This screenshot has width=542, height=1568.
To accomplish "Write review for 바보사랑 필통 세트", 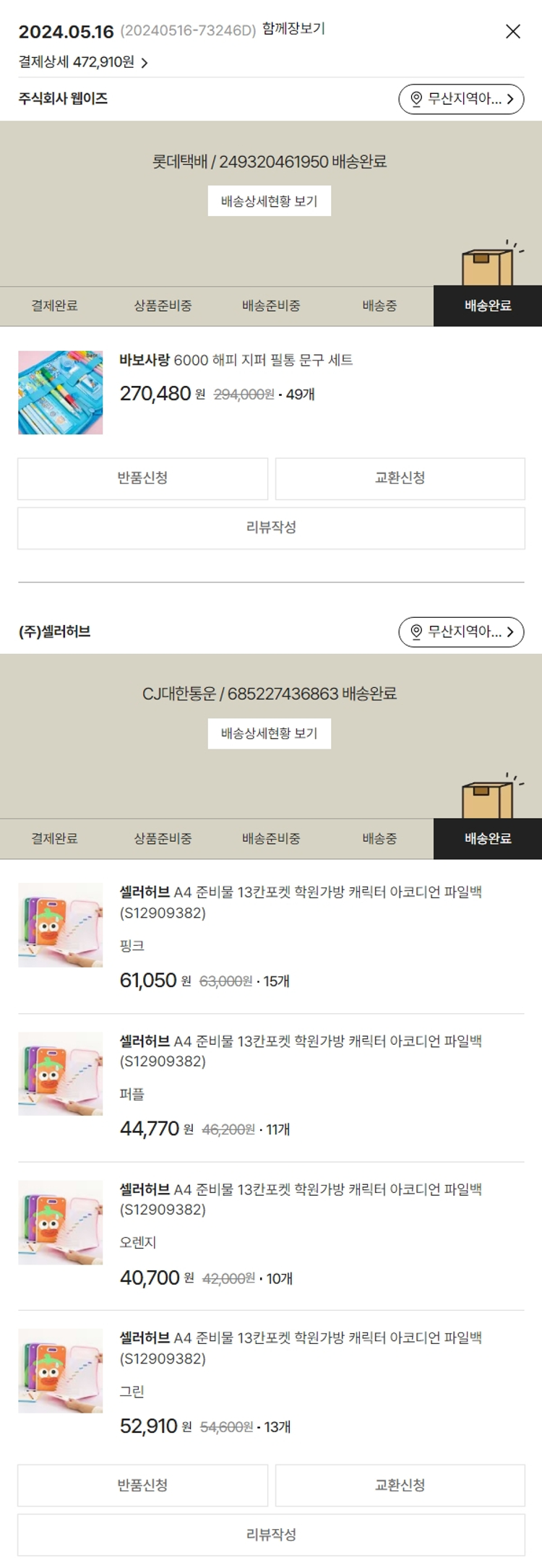I will [271, 528].
